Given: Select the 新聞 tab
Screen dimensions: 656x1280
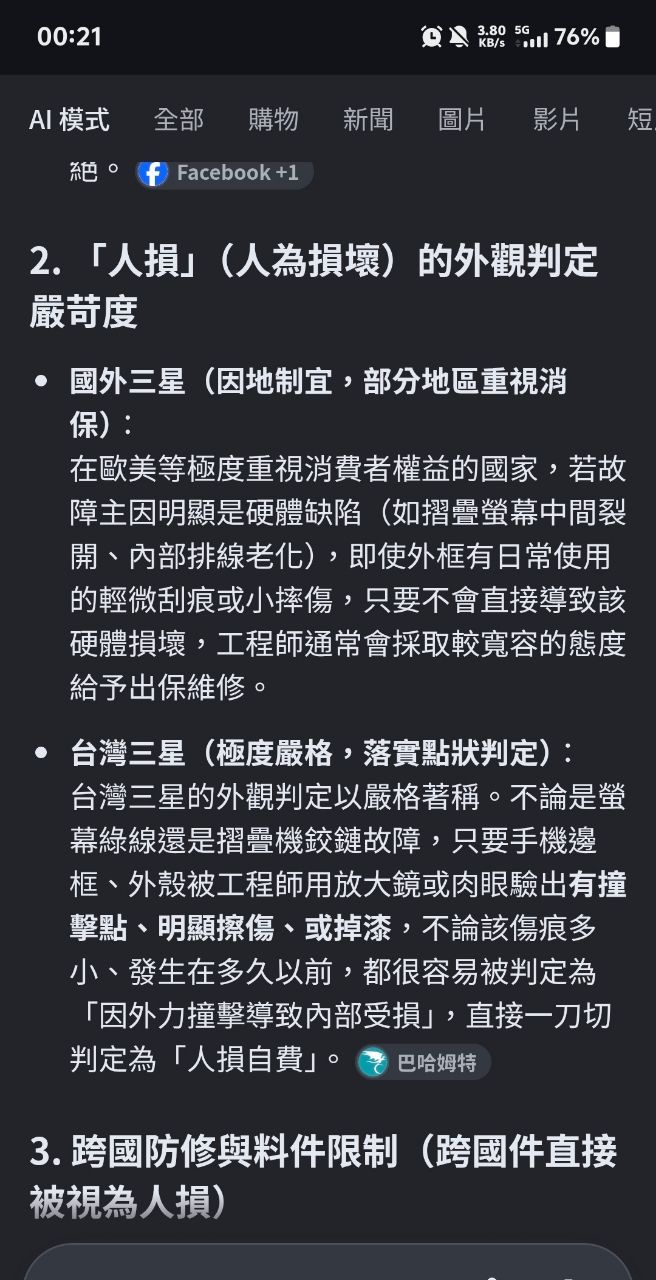Looking at the screenshot, I should (368, 120).
